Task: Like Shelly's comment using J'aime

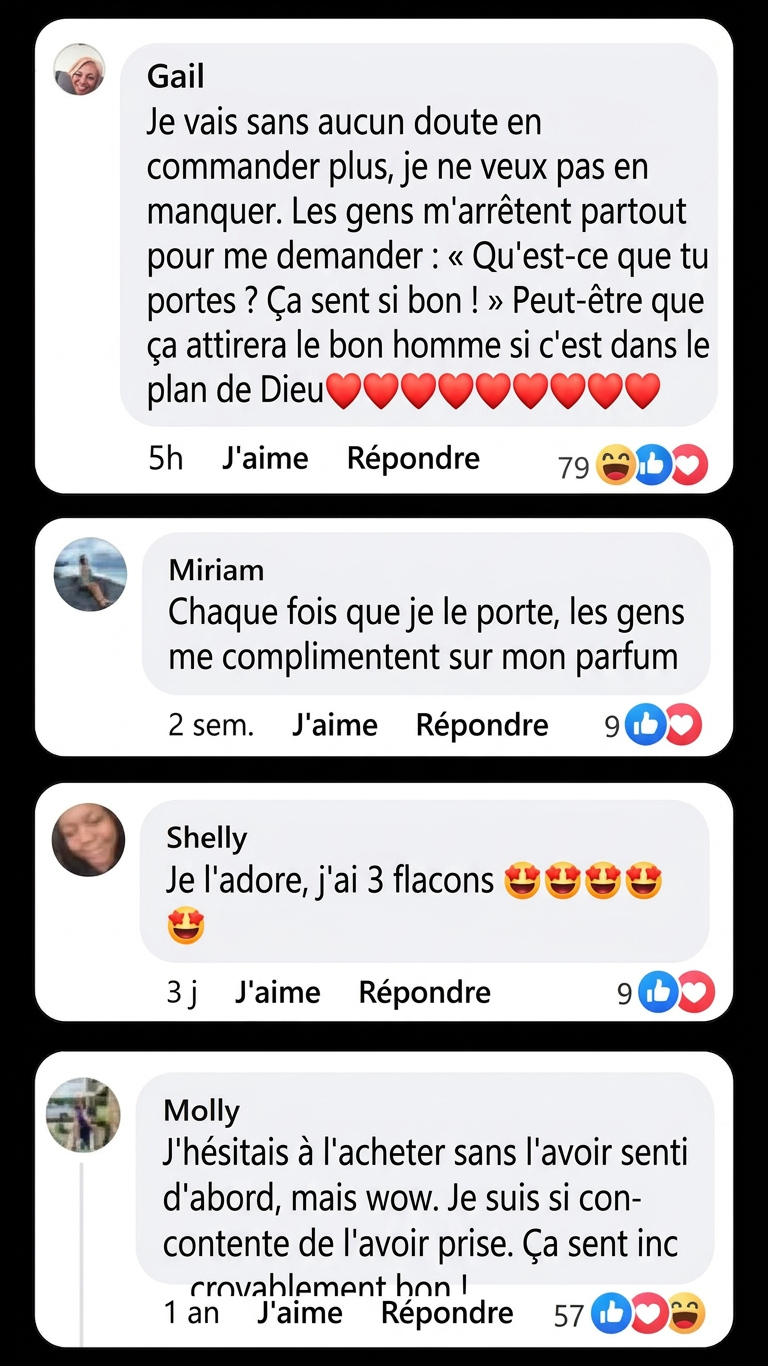Action: pos(277,992)
